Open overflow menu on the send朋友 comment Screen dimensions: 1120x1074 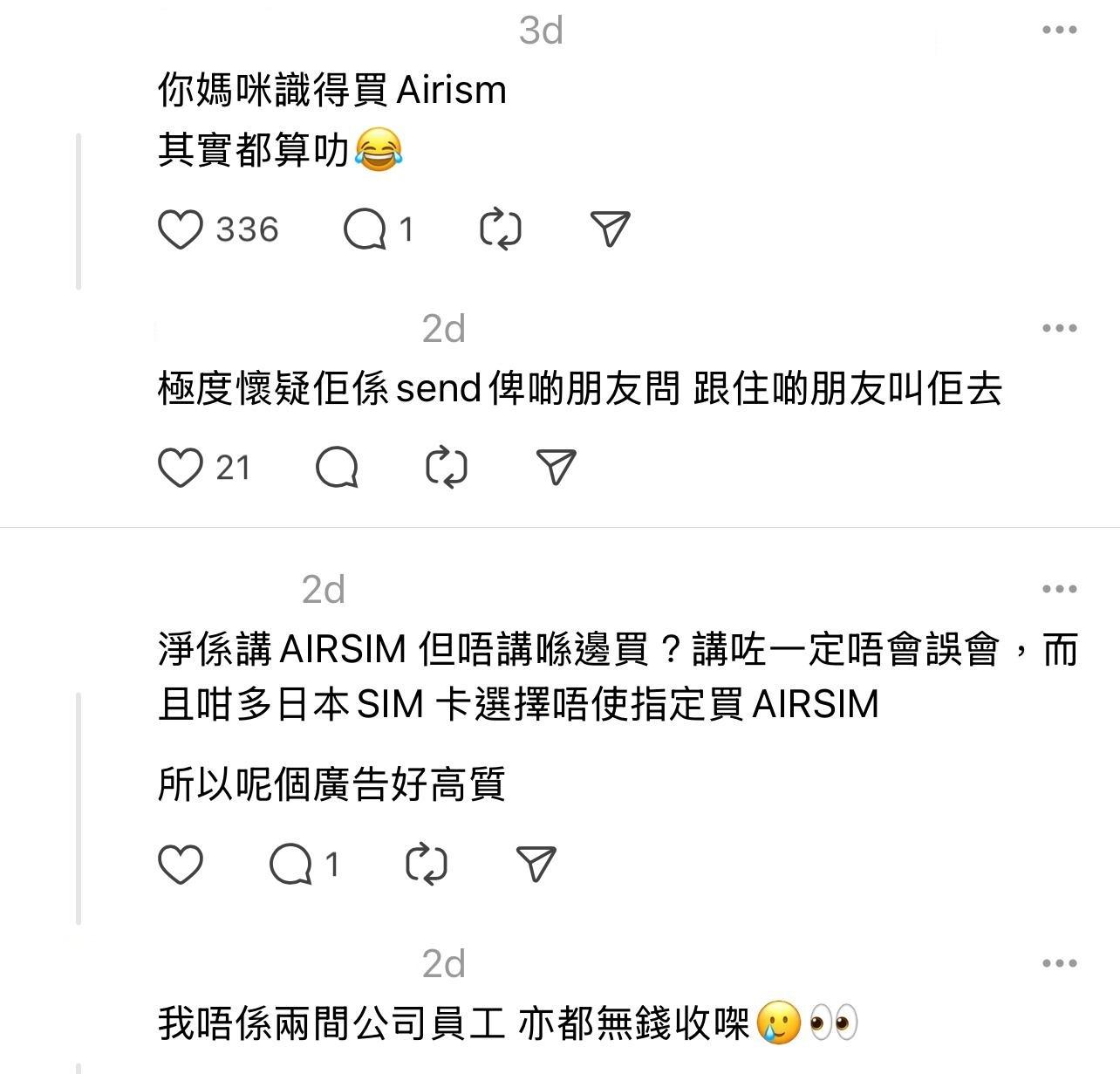[1059, 328]
